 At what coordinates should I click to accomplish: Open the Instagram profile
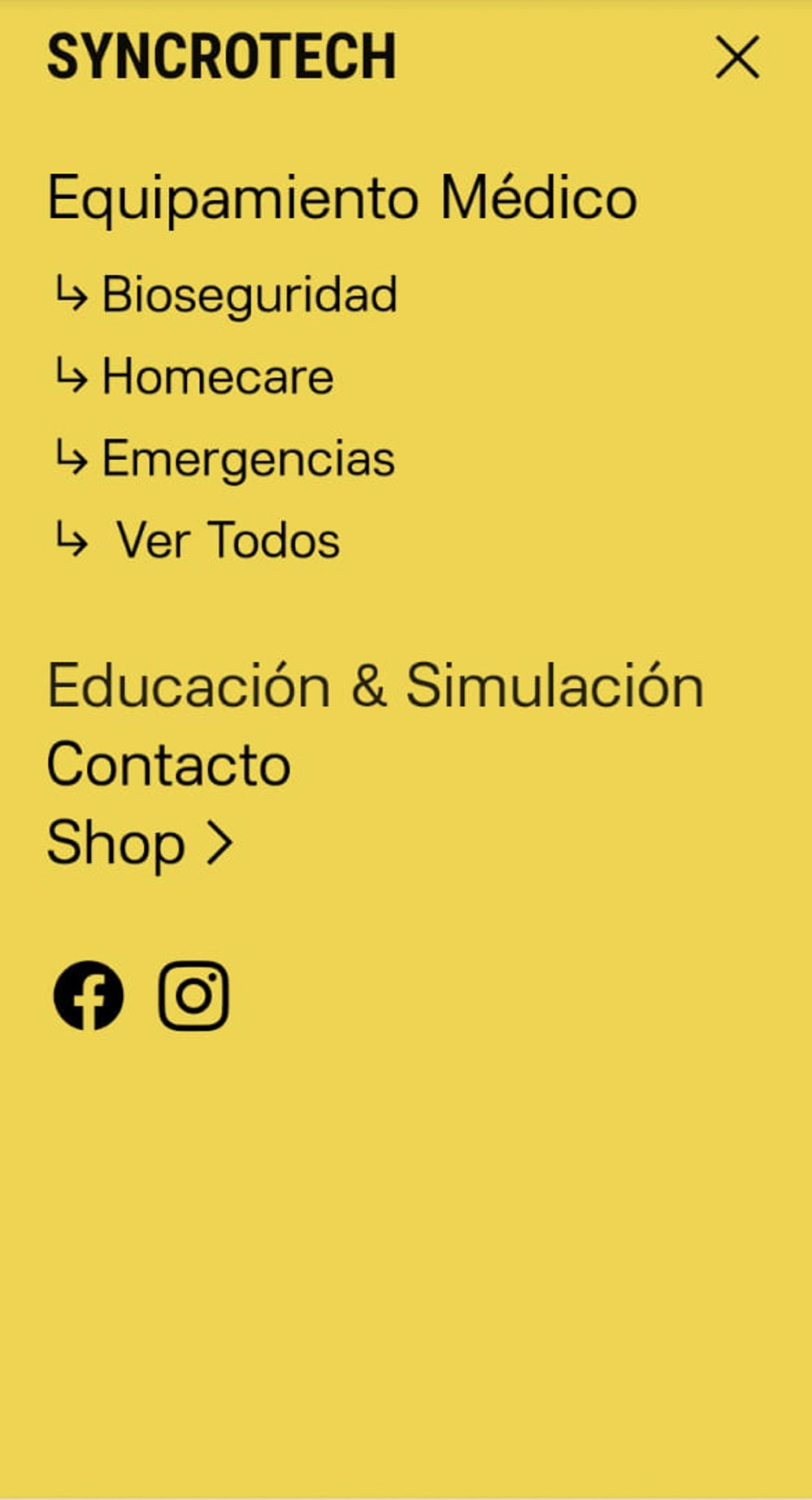[x=193, y=995]
